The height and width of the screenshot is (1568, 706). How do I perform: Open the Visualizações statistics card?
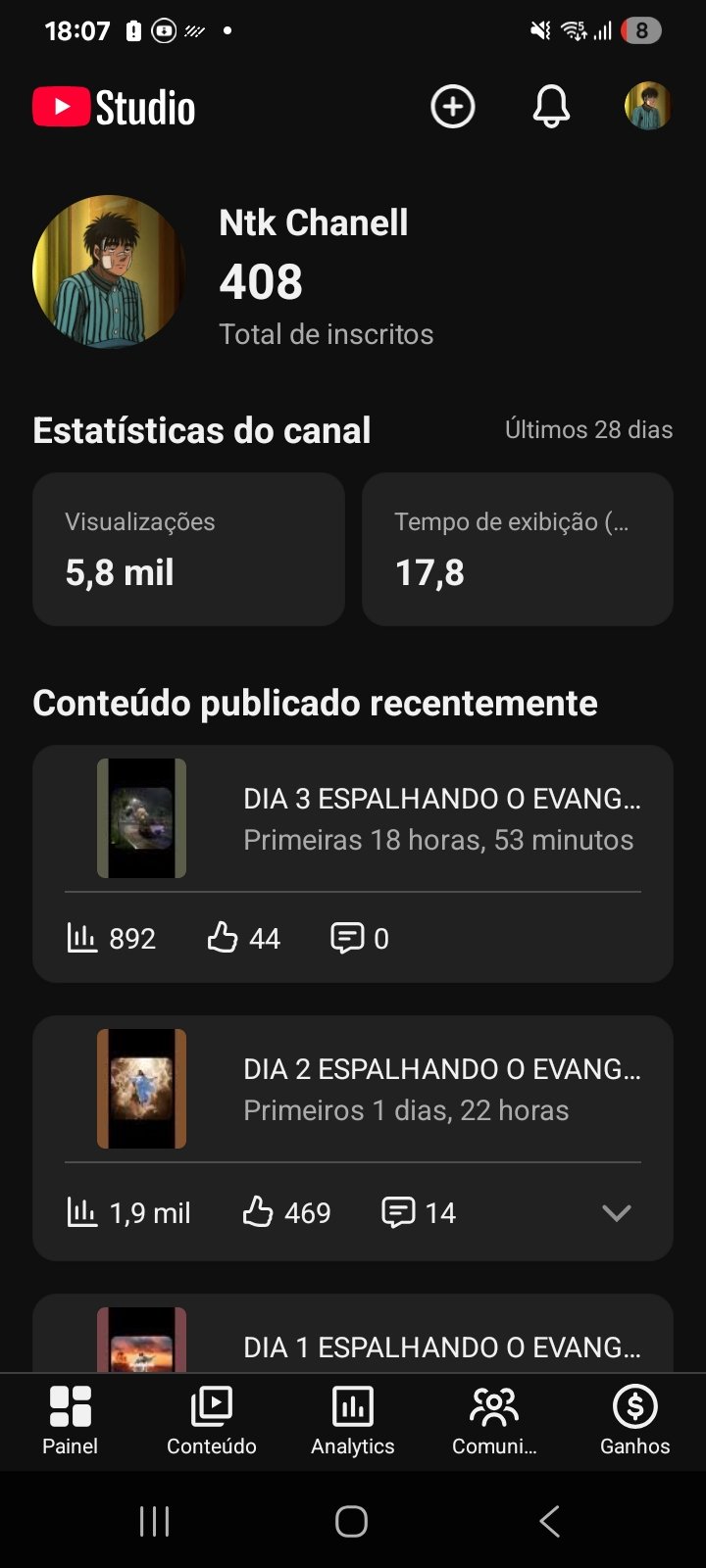coord(188,549)
